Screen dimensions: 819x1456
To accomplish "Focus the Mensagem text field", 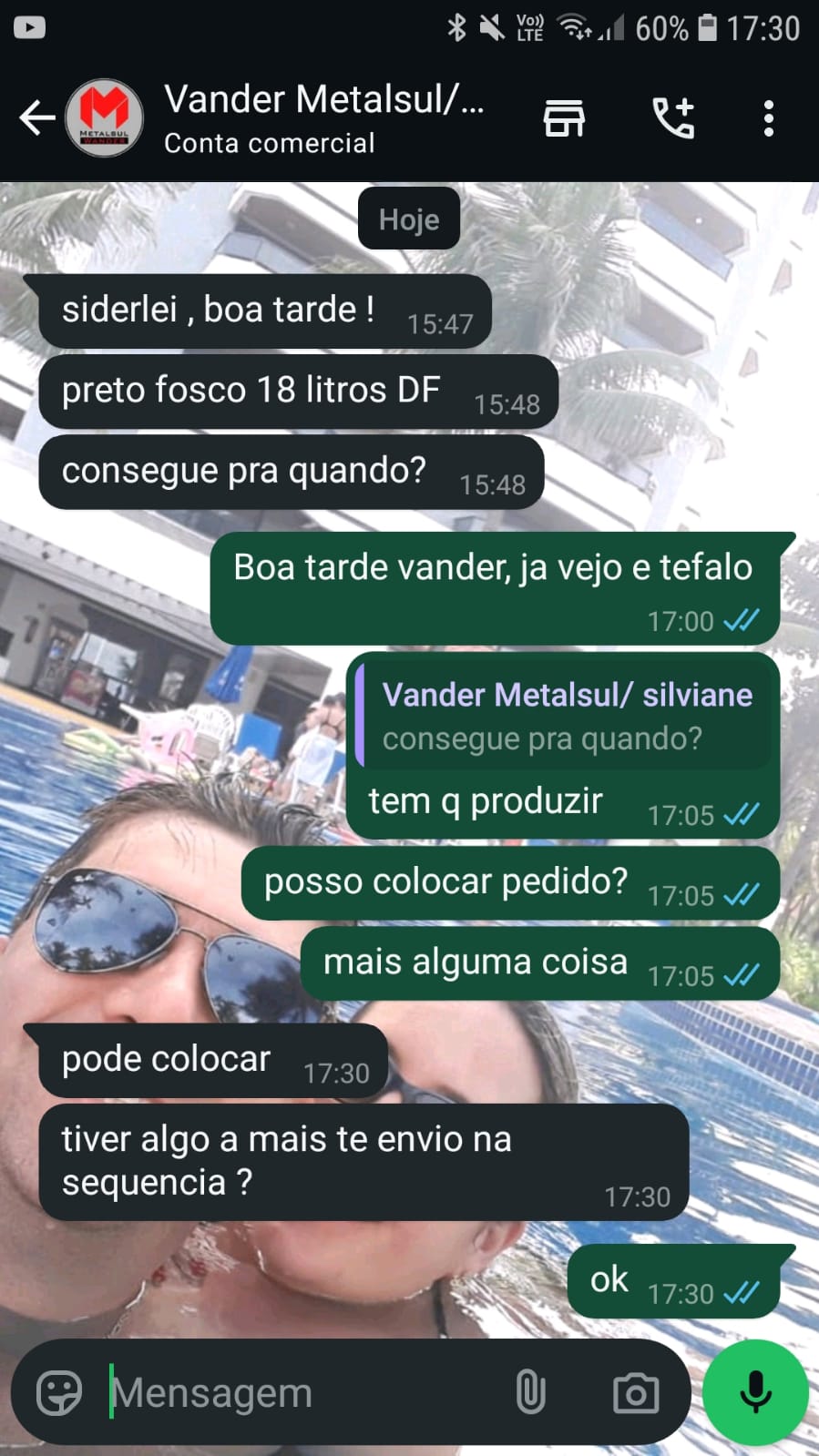I will point(301,1392).
